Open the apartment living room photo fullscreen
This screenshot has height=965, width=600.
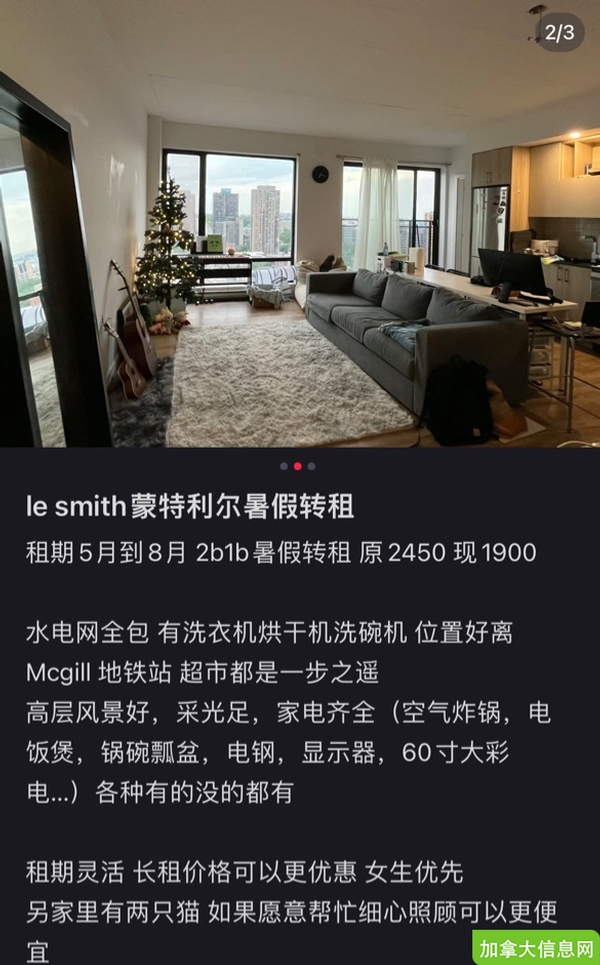point(300,224)
